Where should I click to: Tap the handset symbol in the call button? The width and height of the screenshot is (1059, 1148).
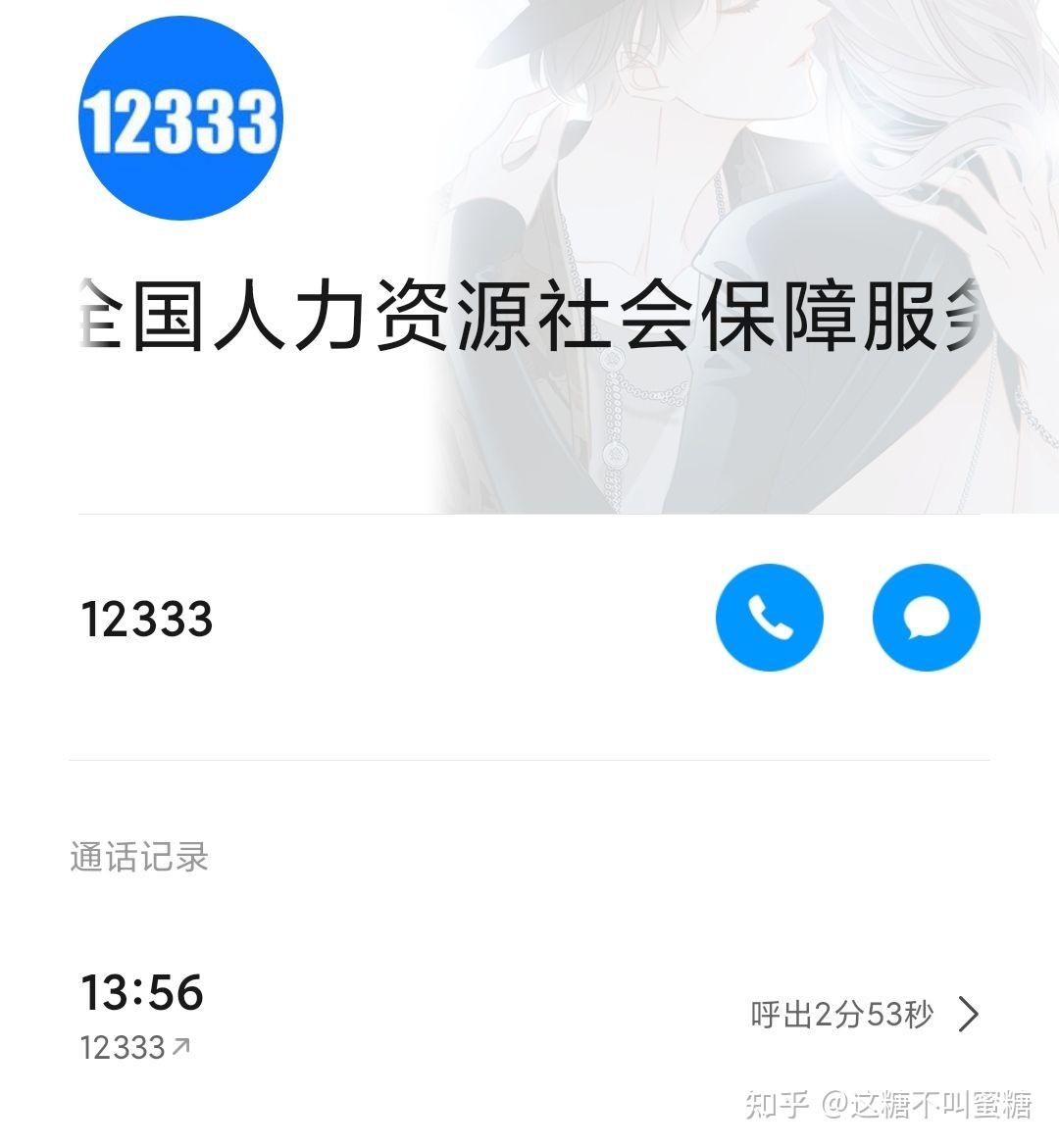tap(771, 617)
